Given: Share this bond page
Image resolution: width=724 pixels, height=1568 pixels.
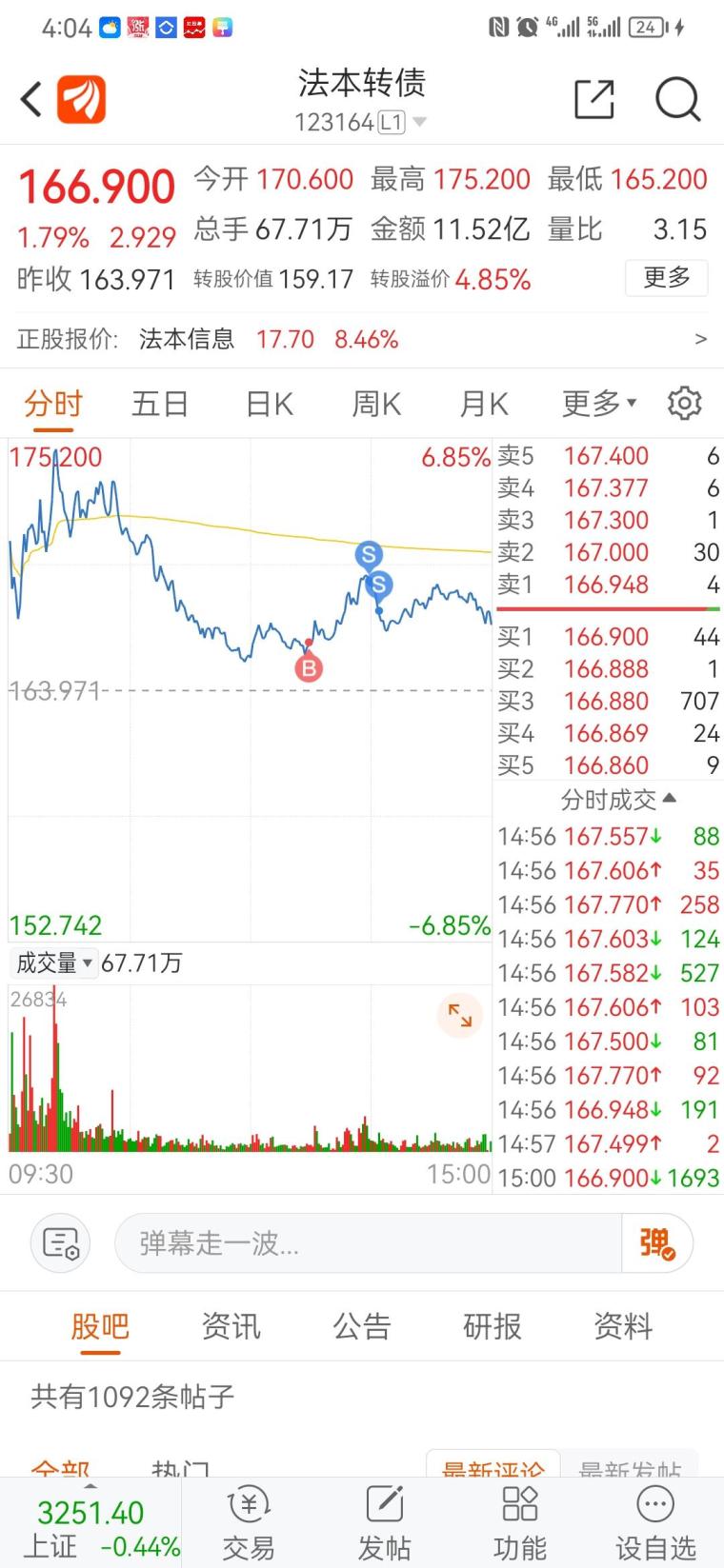Looking at the screenshot, I should pos(594,99).
